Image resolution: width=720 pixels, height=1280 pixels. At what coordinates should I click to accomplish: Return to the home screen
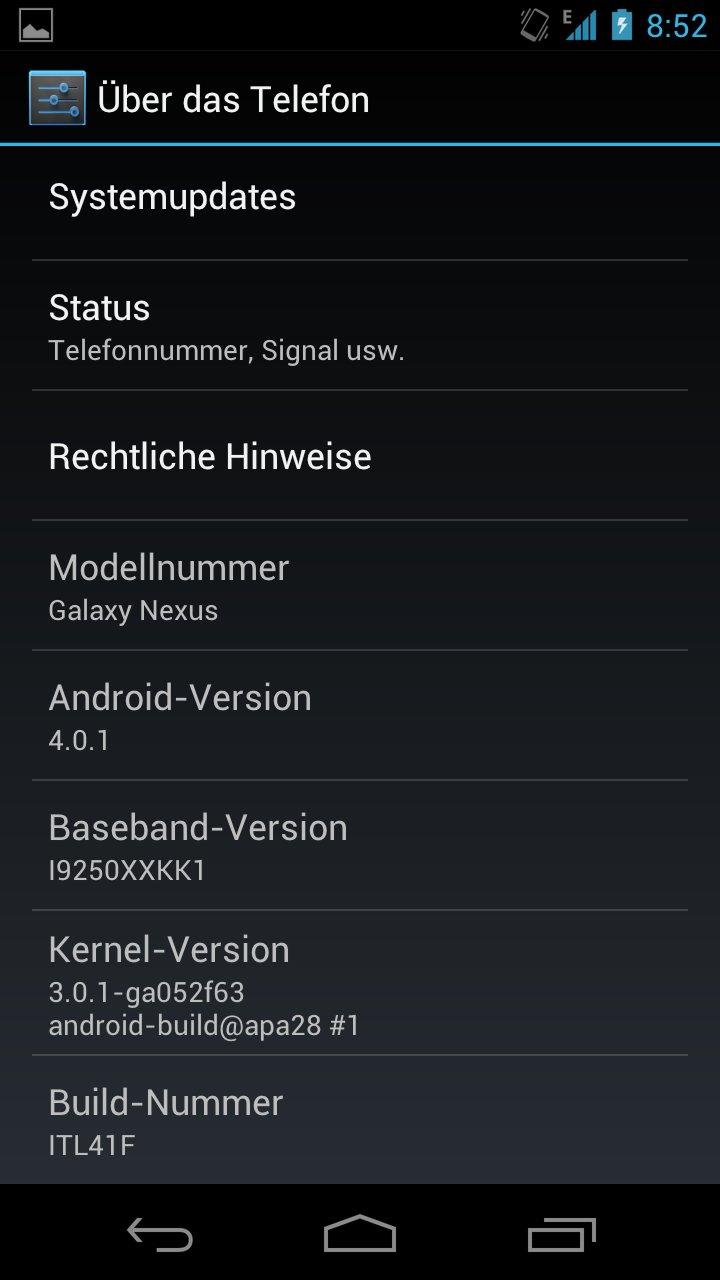tap(360, 1234)
